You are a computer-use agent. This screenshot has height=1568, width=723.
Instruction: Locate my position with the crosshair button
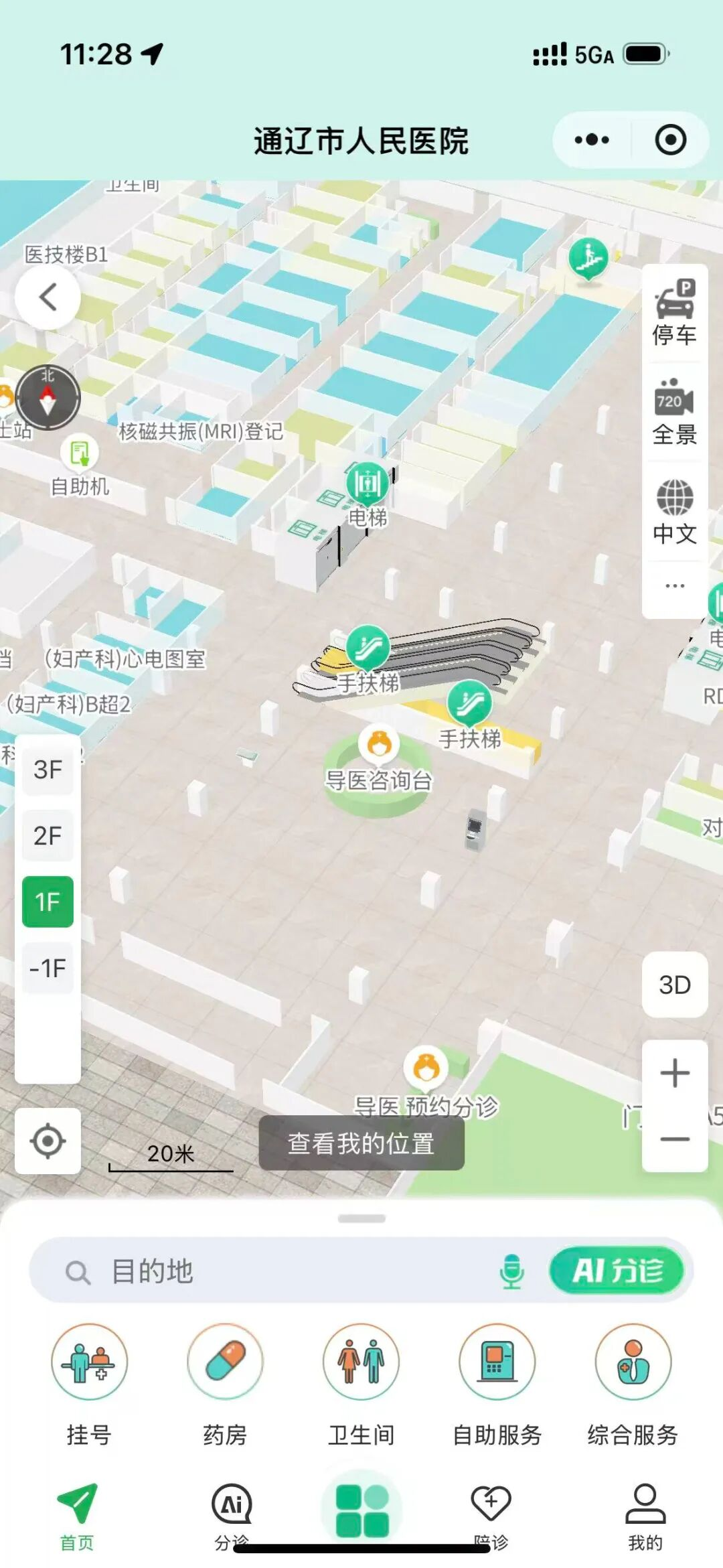48,1141
